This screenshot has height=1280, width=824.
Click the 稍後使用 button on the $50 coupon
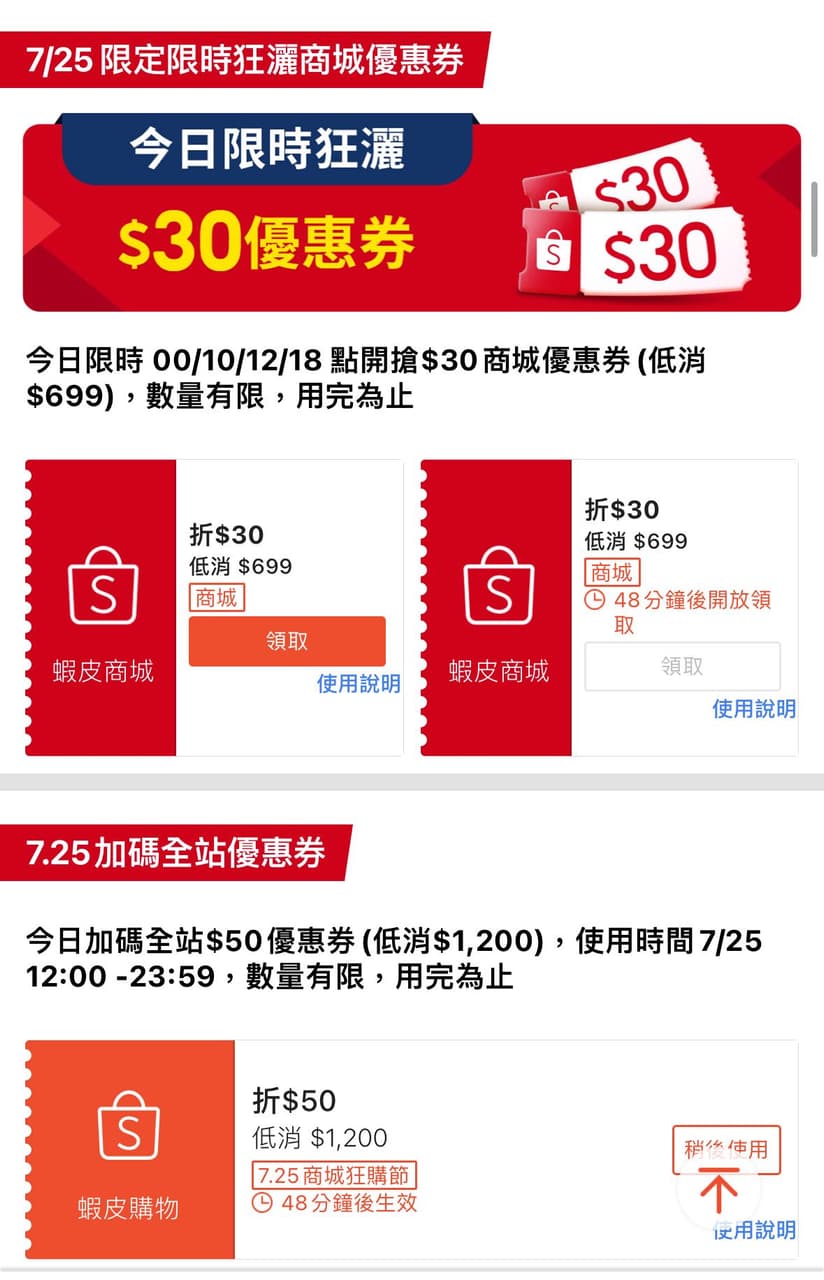[727, 1149]
